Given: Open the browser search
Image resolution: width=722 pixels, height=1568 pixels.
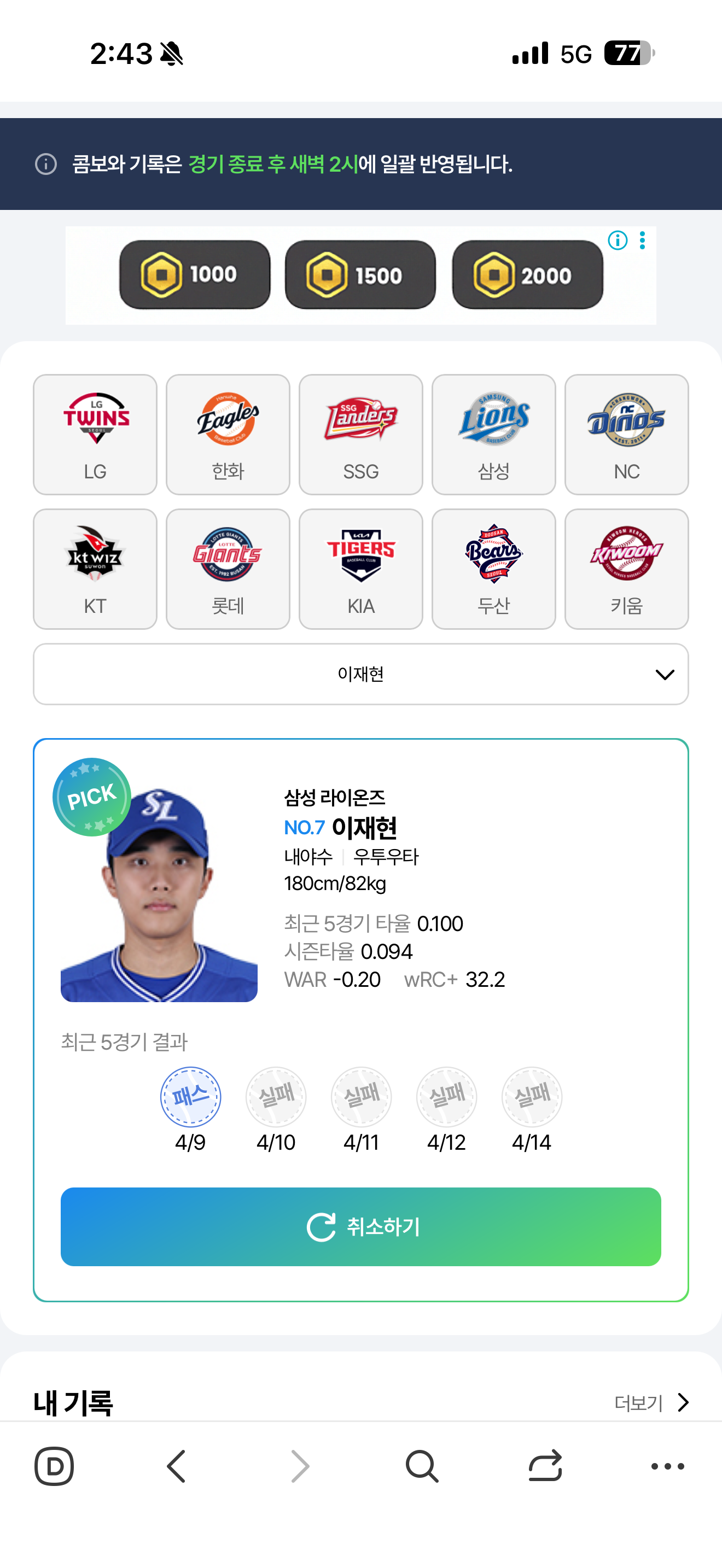Looking at the screenshot, I should point(422,1466).
